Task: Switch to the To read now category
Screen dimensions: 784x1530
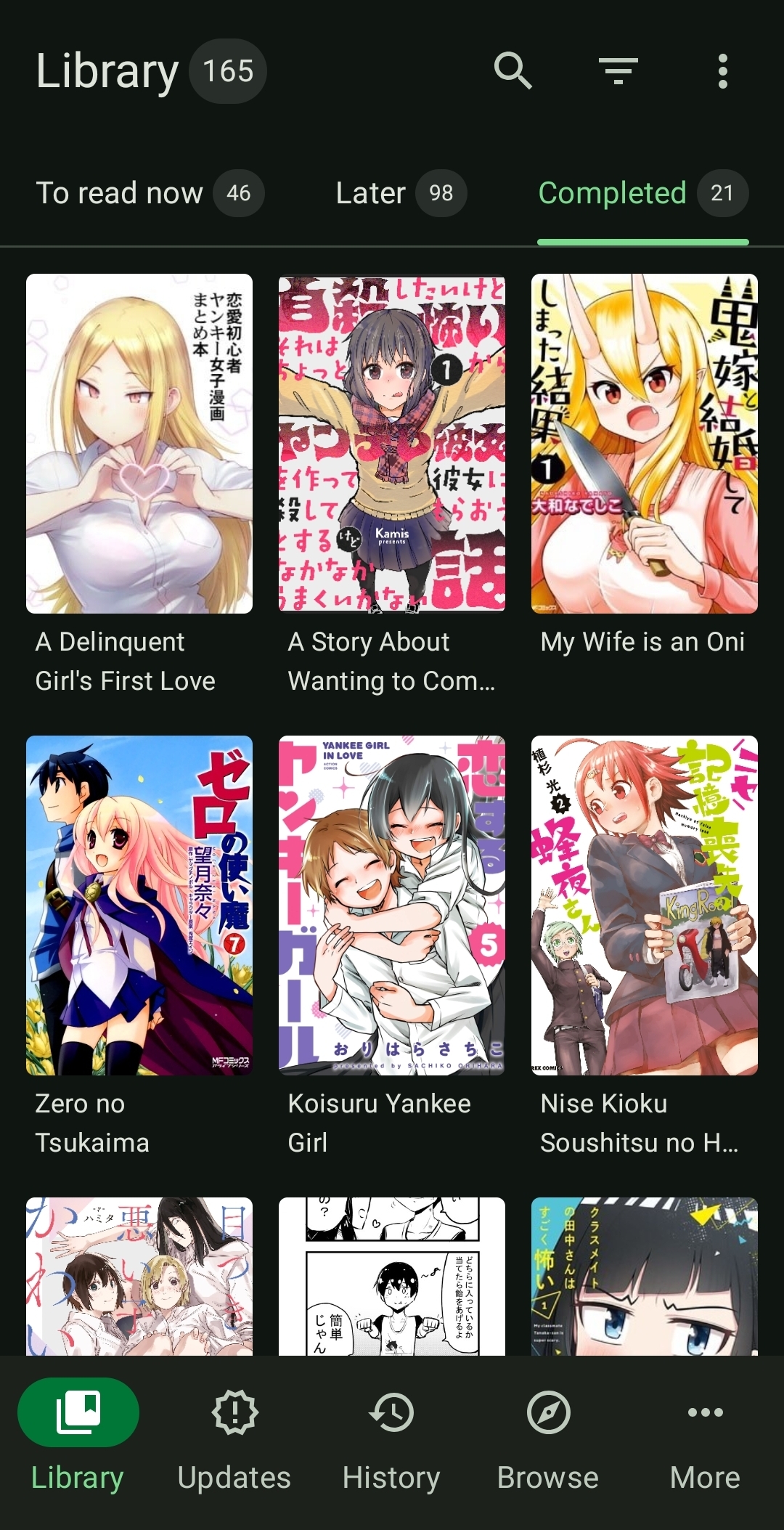Action: (x=150, y=193)
